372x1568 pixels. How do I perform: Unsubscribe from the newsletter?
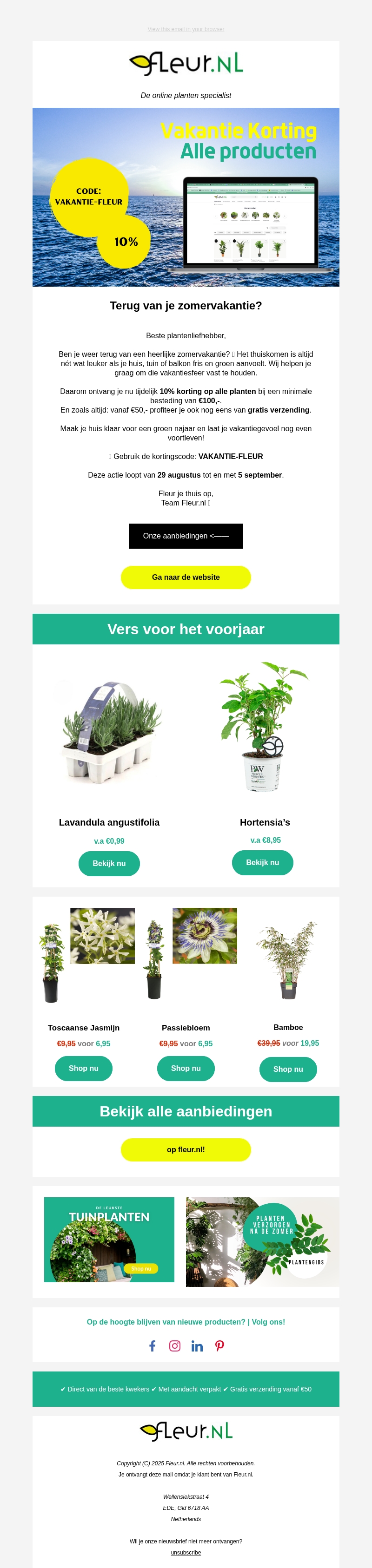(x=186, y=1552)
